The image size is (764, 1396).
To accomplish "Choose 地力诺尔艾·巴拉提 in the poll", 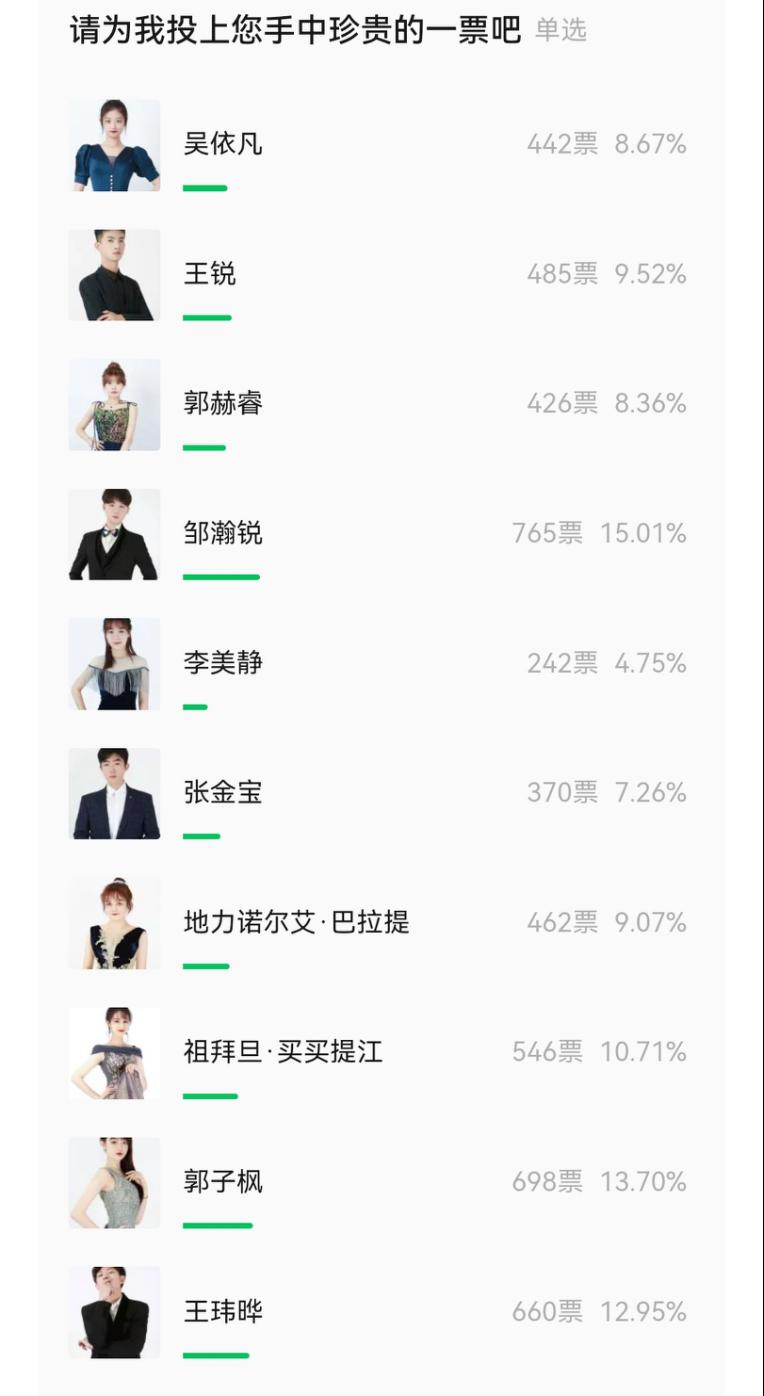I will 296,922.
